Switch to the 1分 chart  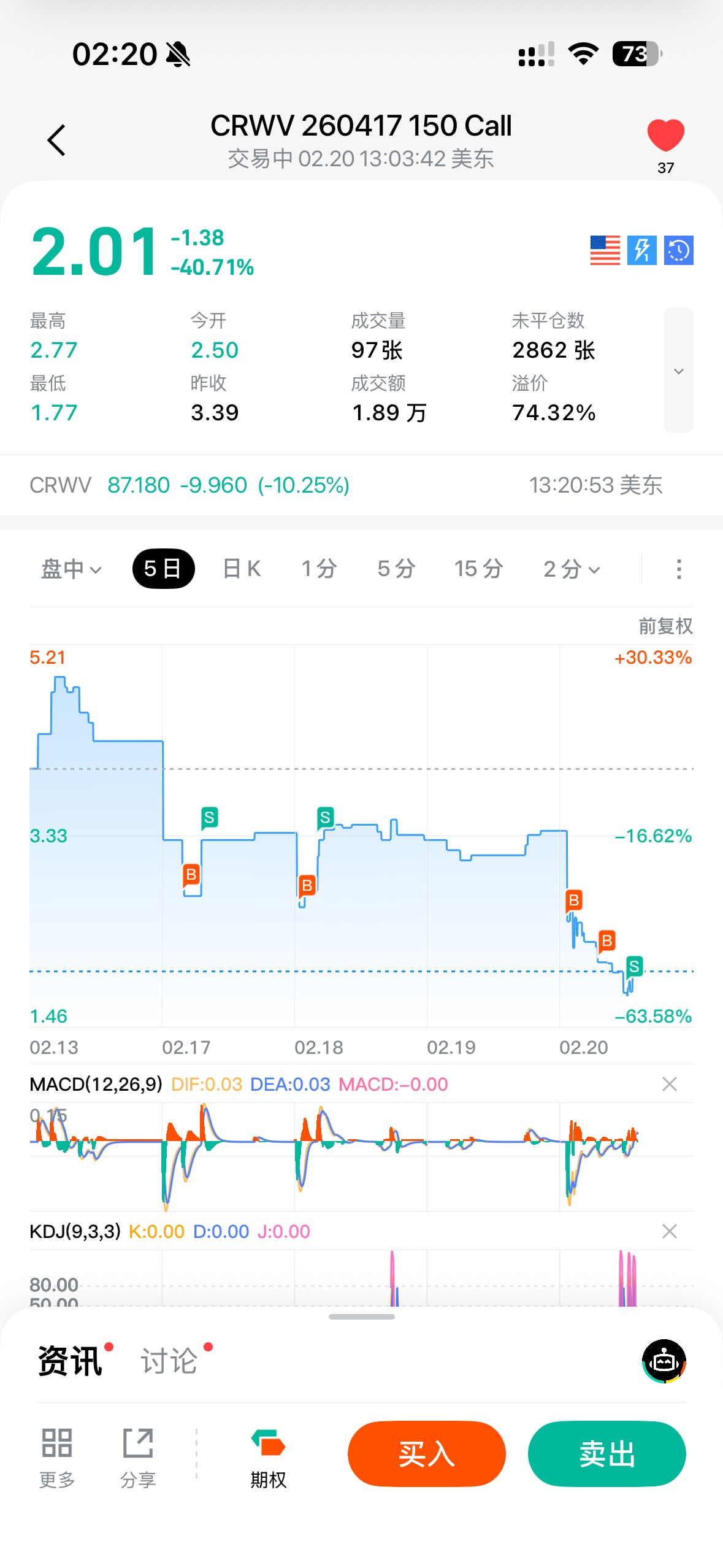coord(319,569)
